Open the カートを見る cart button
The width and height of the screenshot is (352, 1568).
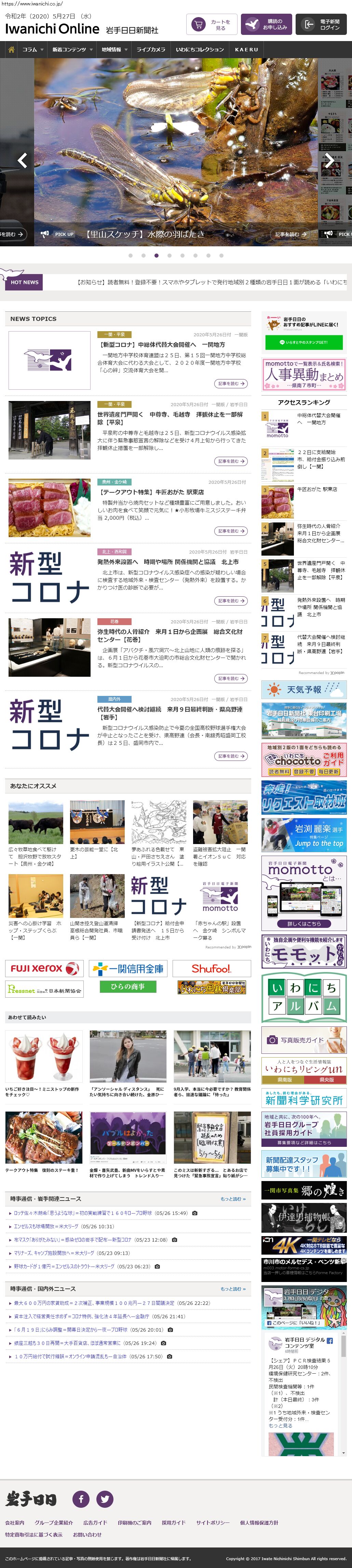pyautogui.click(x=211, y=24)
